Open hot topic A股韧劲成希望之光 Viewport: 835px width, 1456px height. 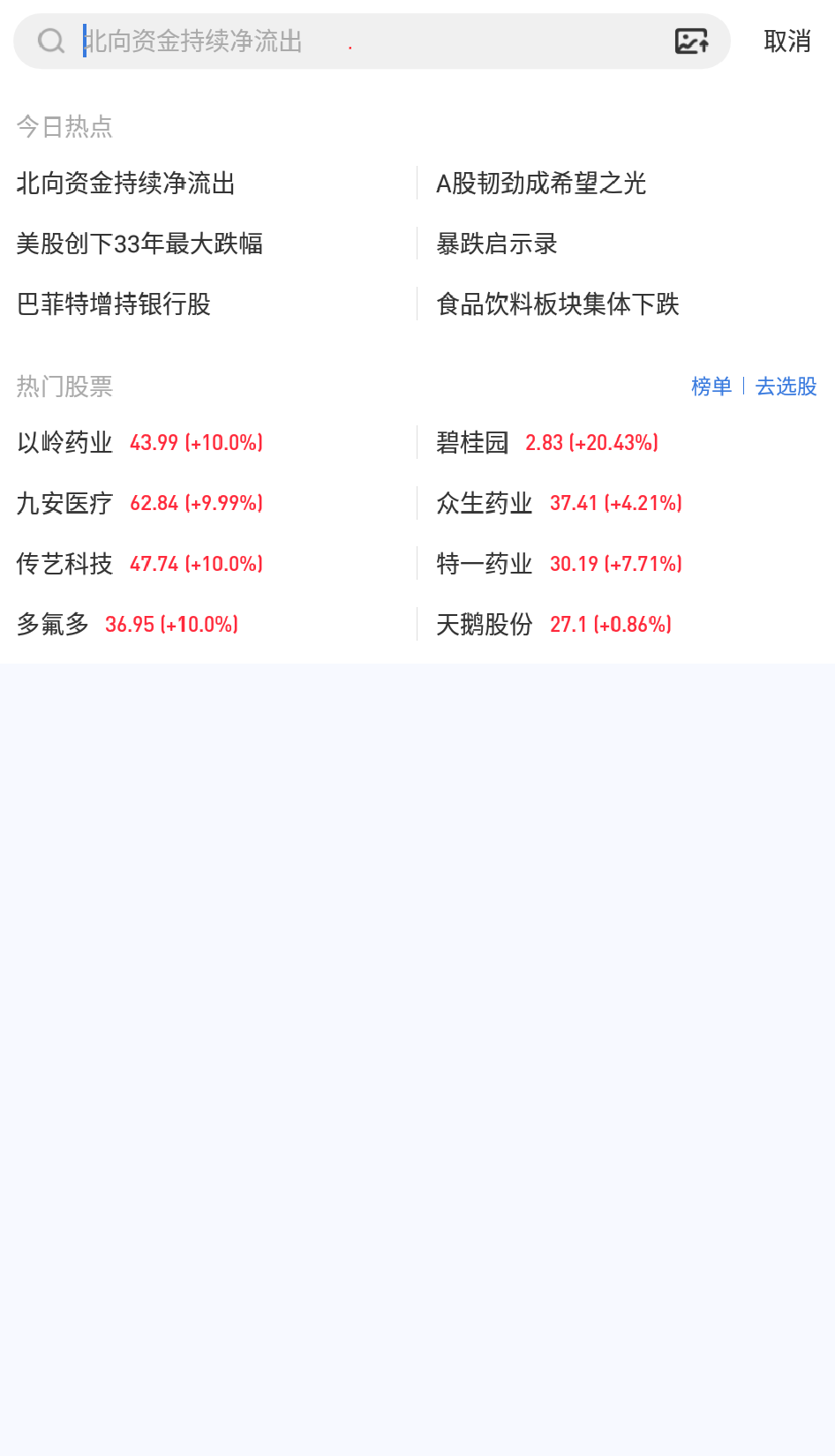click(x=541, y=184)
